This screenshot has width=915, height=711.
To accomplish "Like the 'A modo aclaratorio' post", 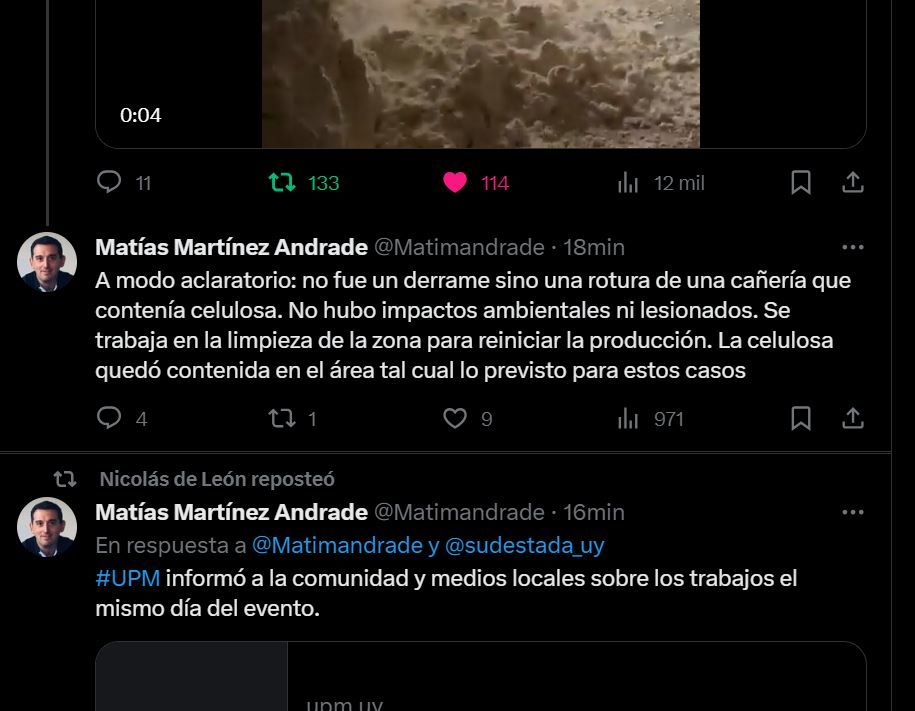I will click(x=455, y=418).
